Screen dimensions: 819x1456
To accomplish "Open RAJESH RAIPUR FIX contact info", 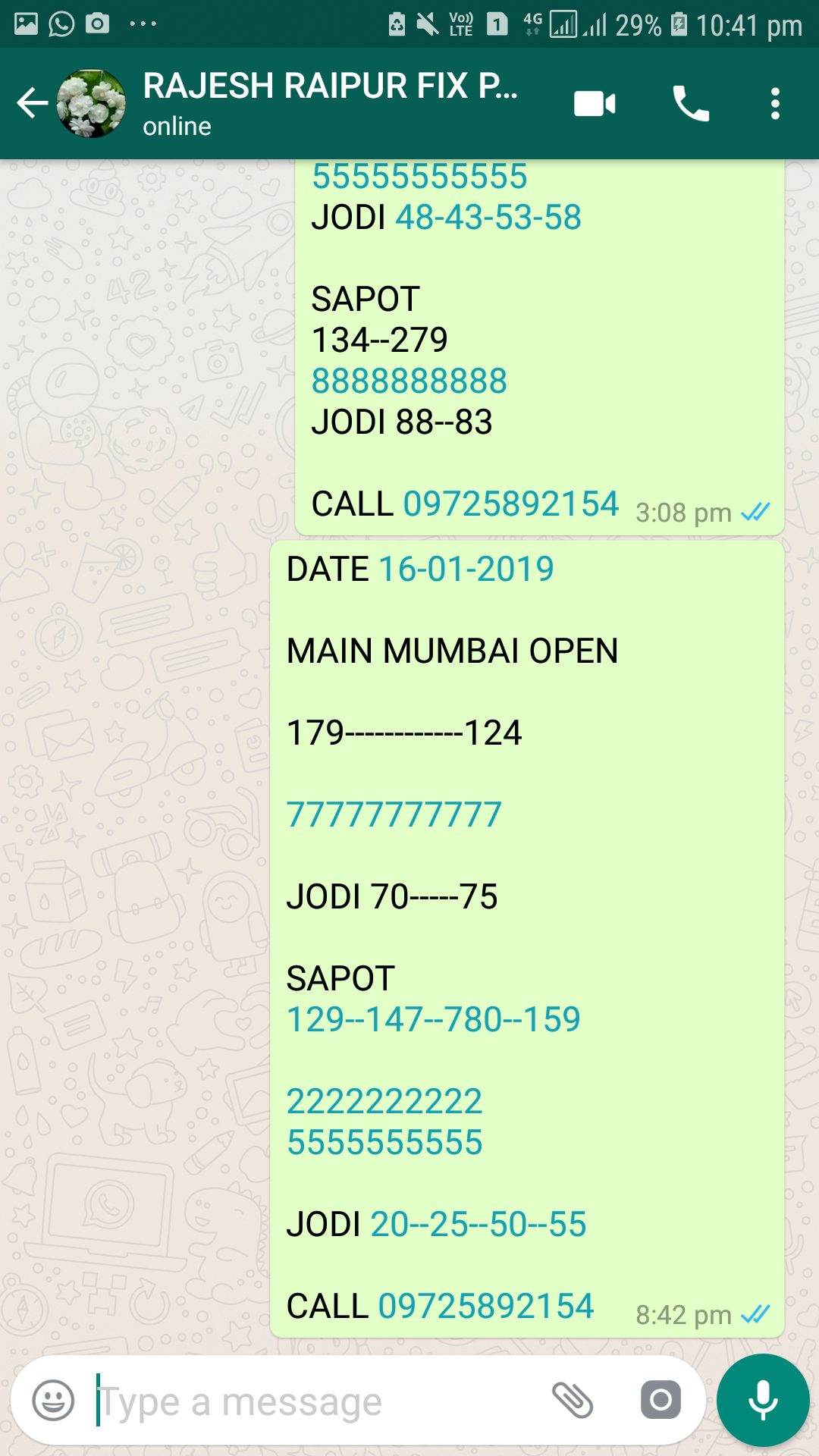I will (x=330, y=103).
